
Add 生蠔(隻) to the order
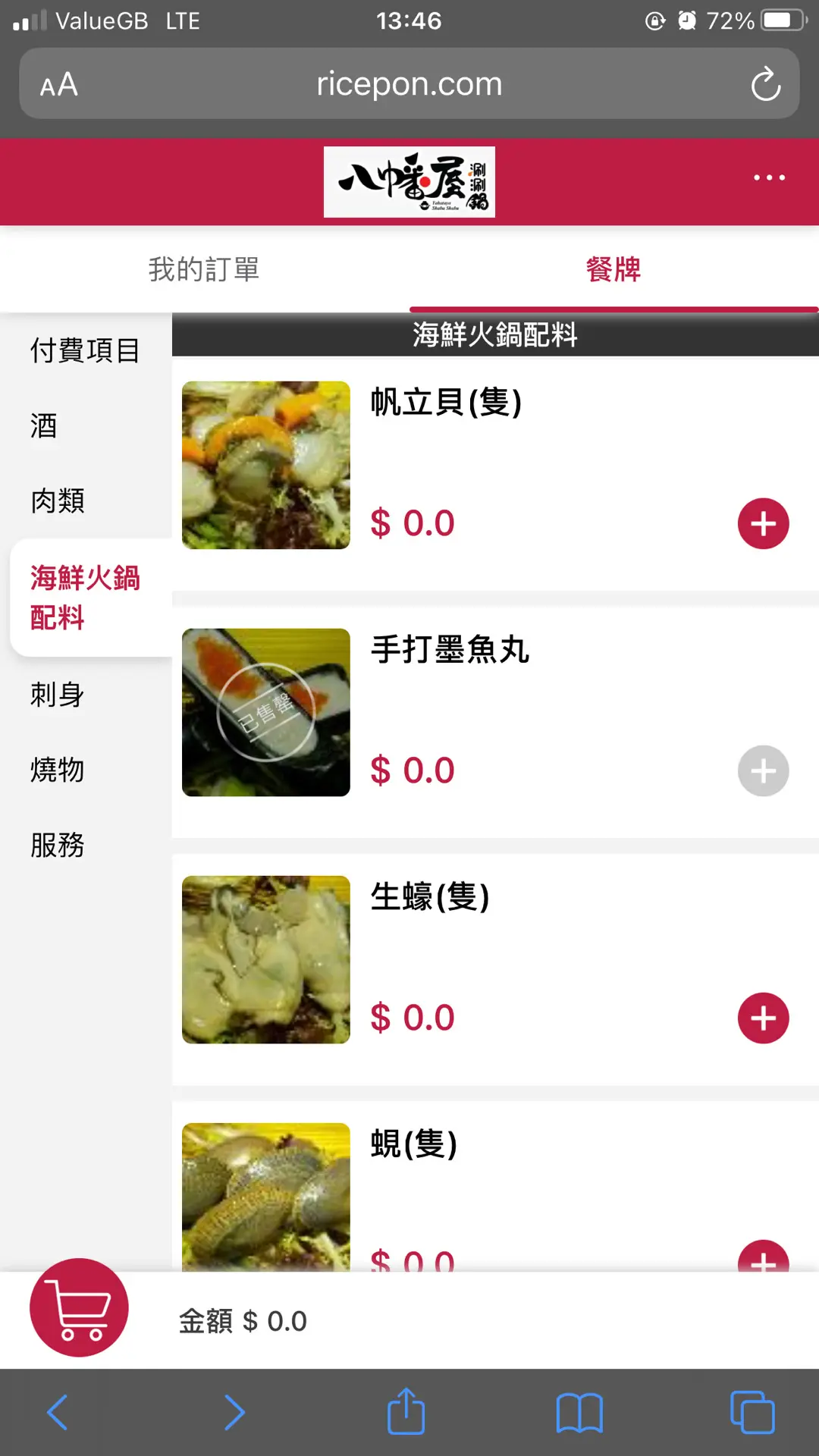[763, 1018]
